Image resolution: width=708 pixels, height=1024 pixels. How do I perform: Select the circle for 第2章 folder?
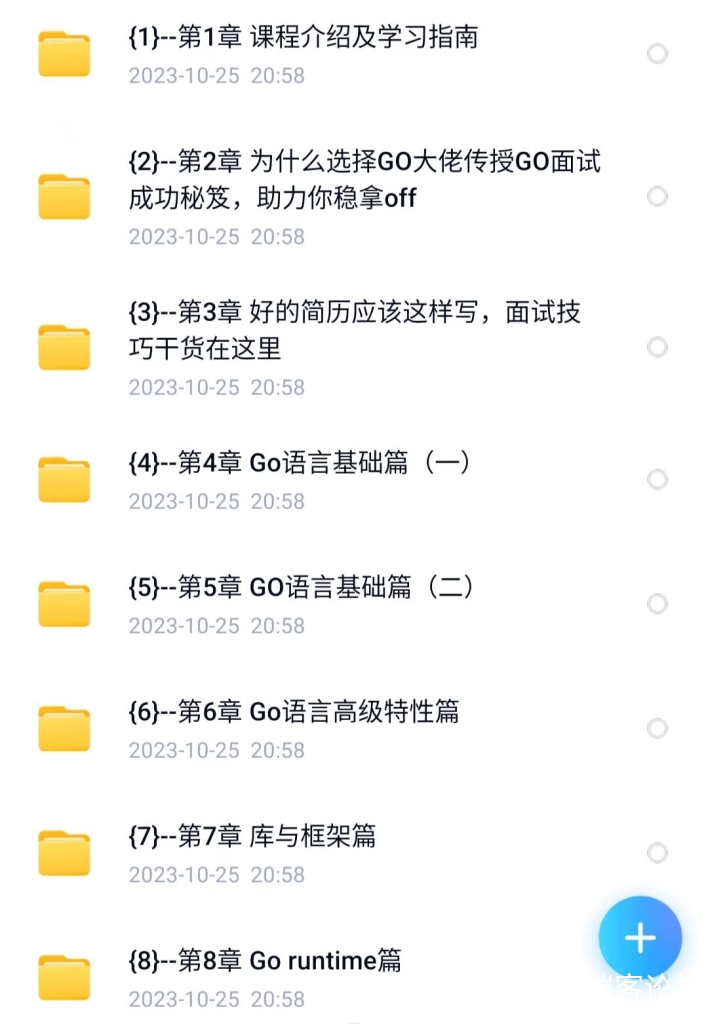(657, 196)
